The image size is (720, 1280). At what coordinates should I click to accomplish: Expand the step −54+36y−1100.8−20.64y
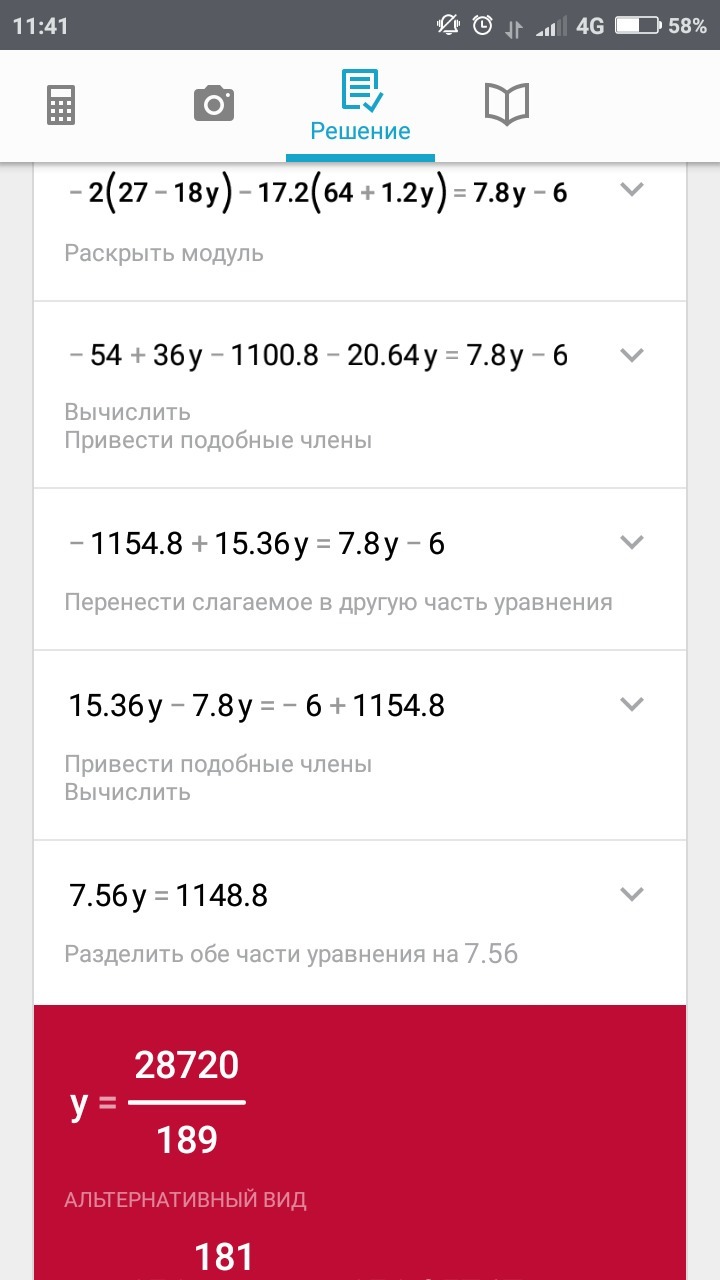pos(631,354)
